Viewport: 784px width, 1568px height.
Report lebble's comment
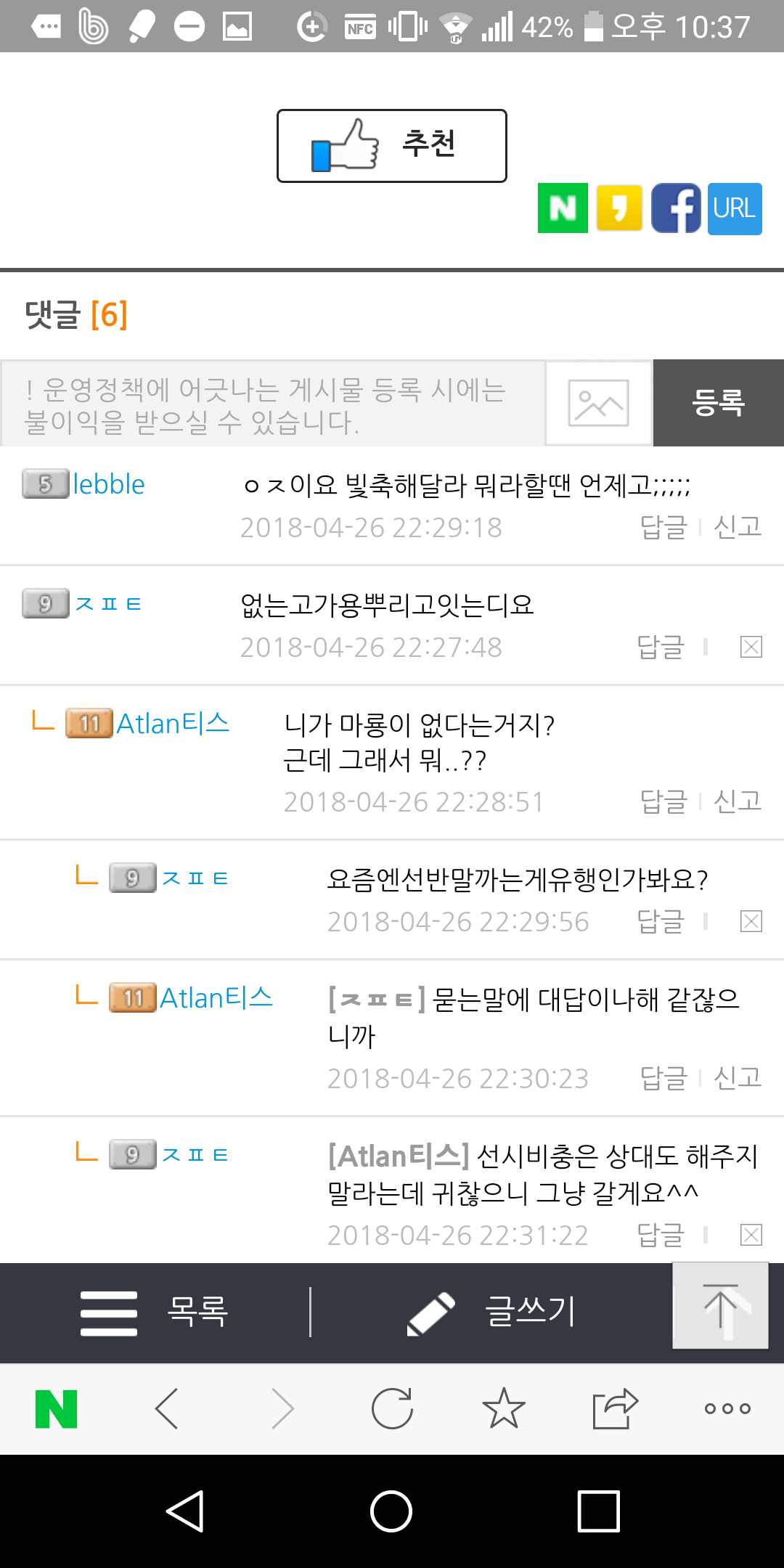click(738, 527)
